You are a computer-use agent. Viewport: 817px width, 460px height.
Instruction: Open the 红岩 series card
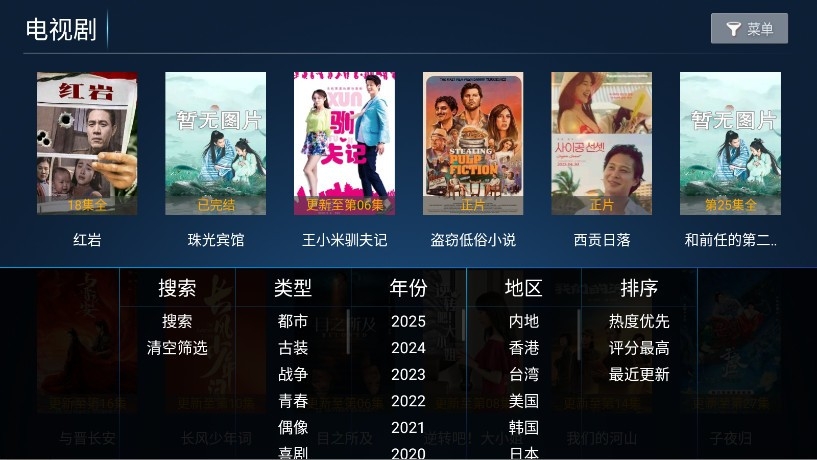[x=87, y=143]
